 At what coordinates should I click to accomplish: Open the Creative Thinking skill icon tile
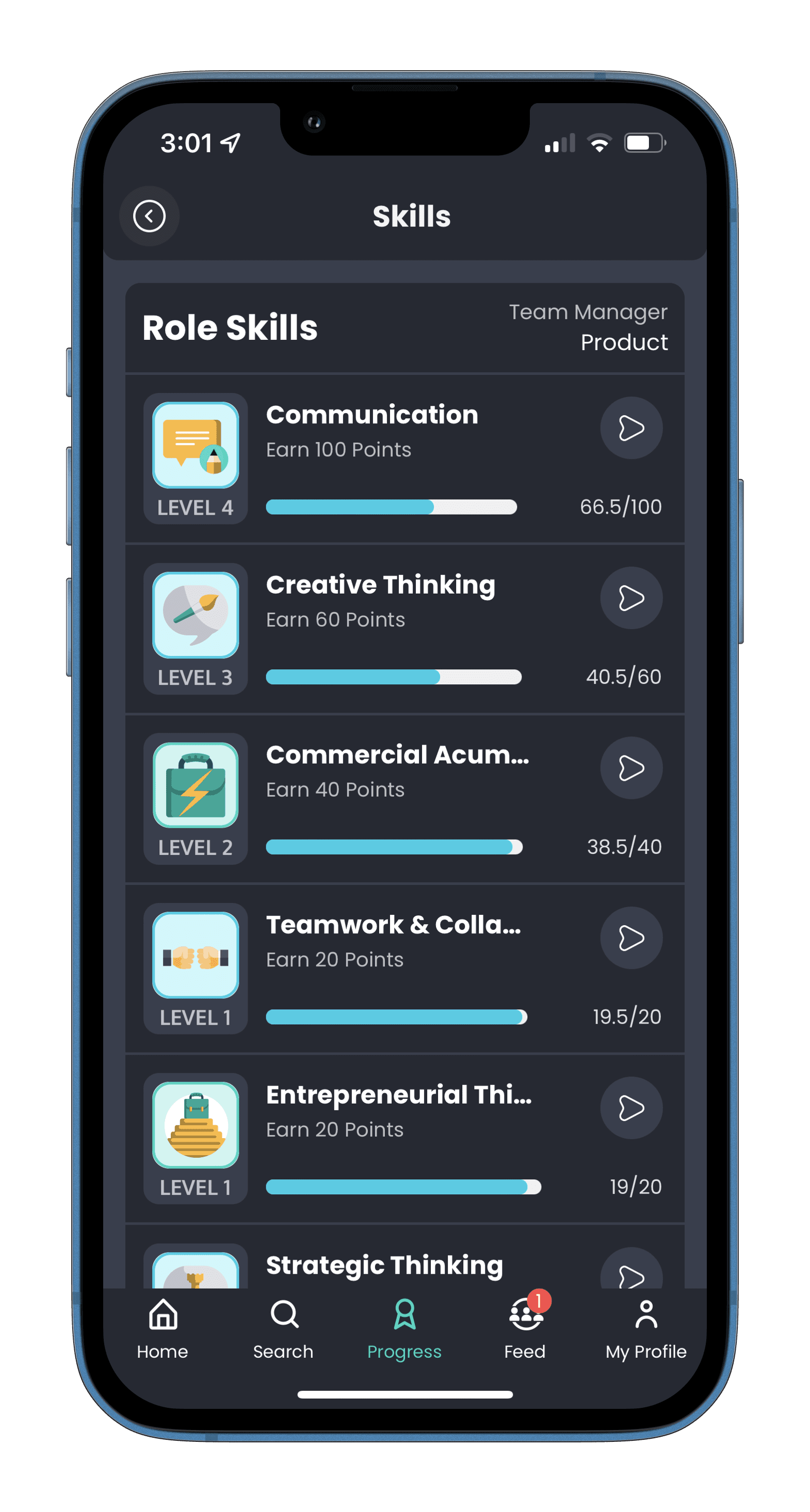196,615
